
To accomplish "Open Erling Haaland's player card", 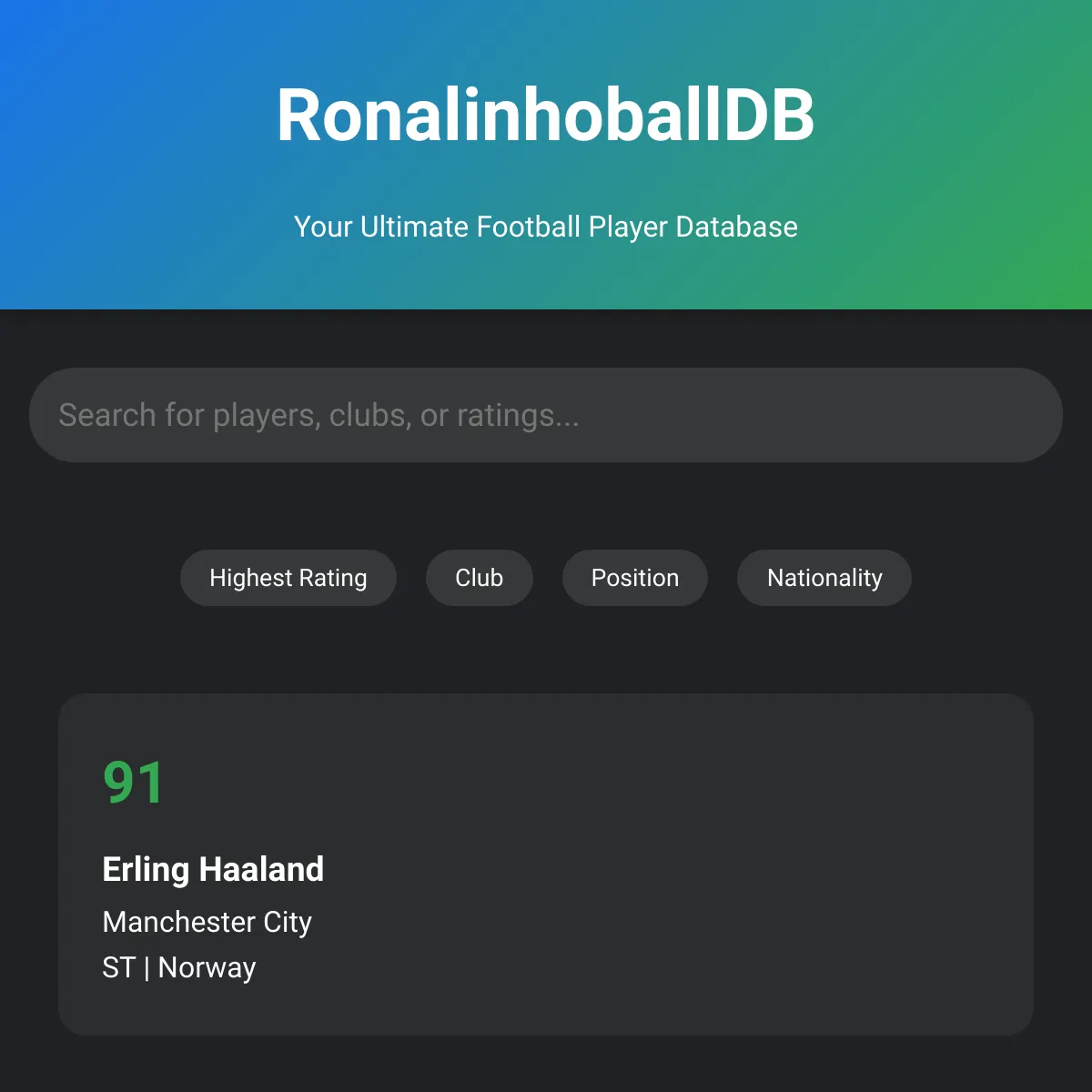I will click(546, 864).
